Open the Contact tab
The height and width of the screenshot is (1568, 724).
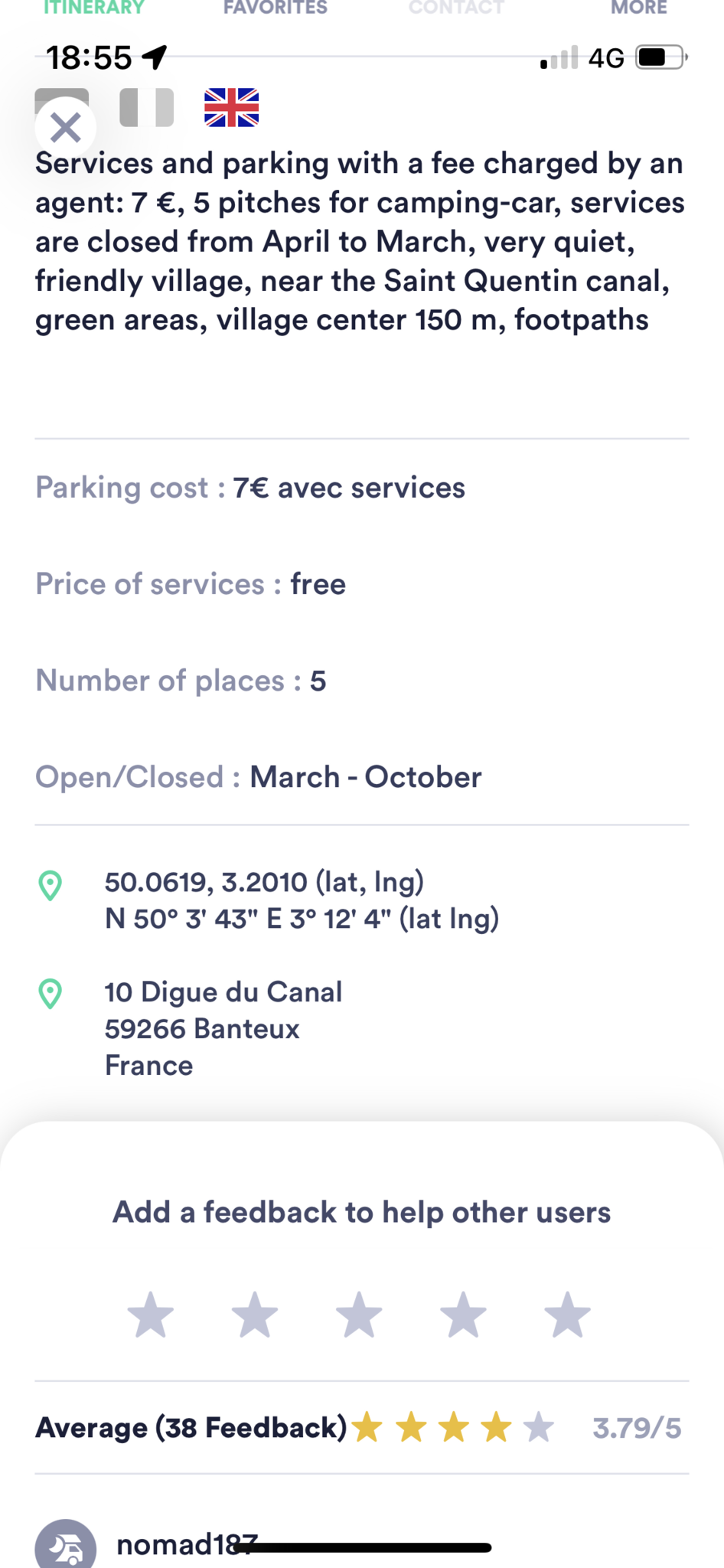(x=457, y=8)
